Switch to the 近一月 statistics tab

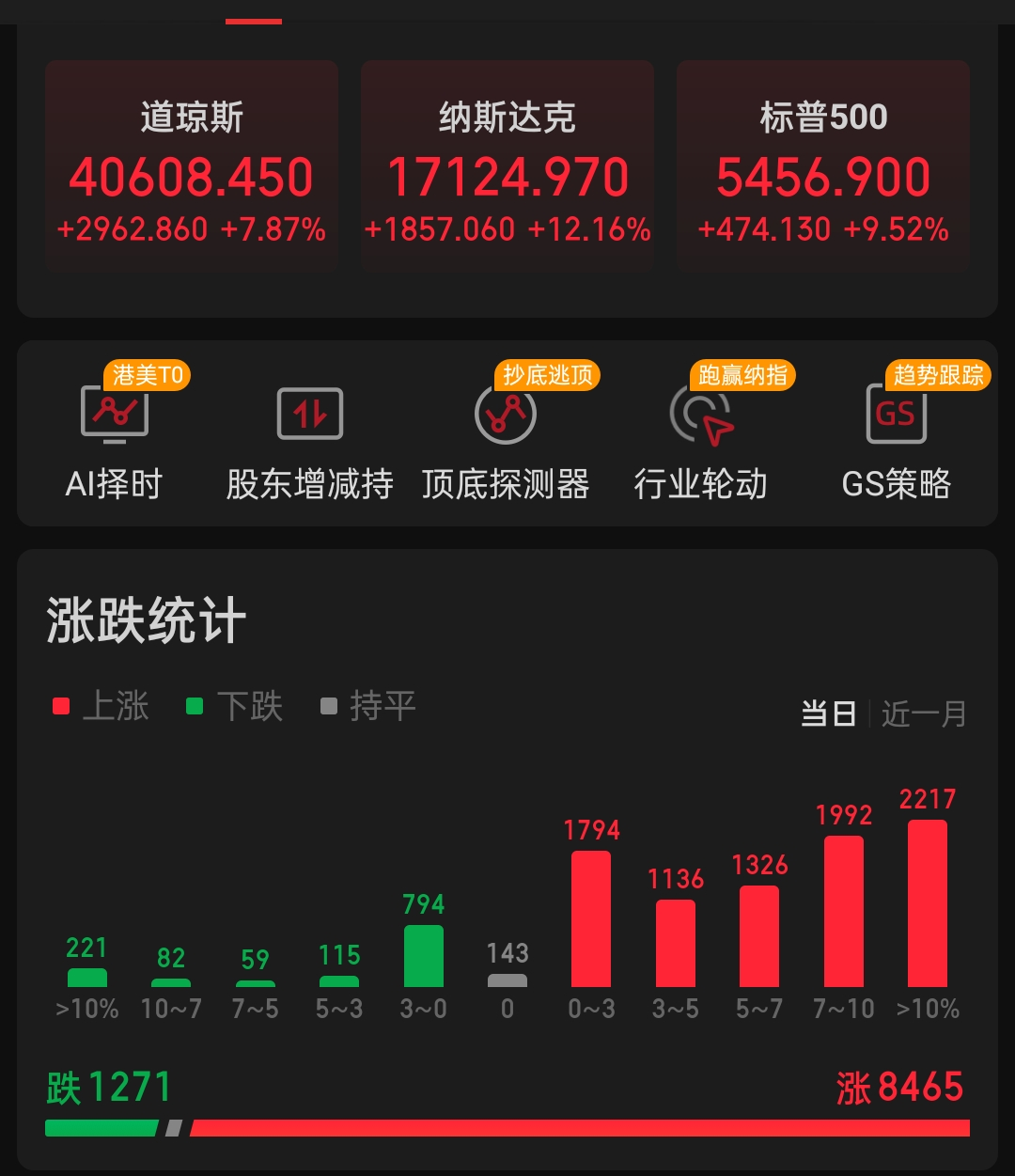[925, 713]
